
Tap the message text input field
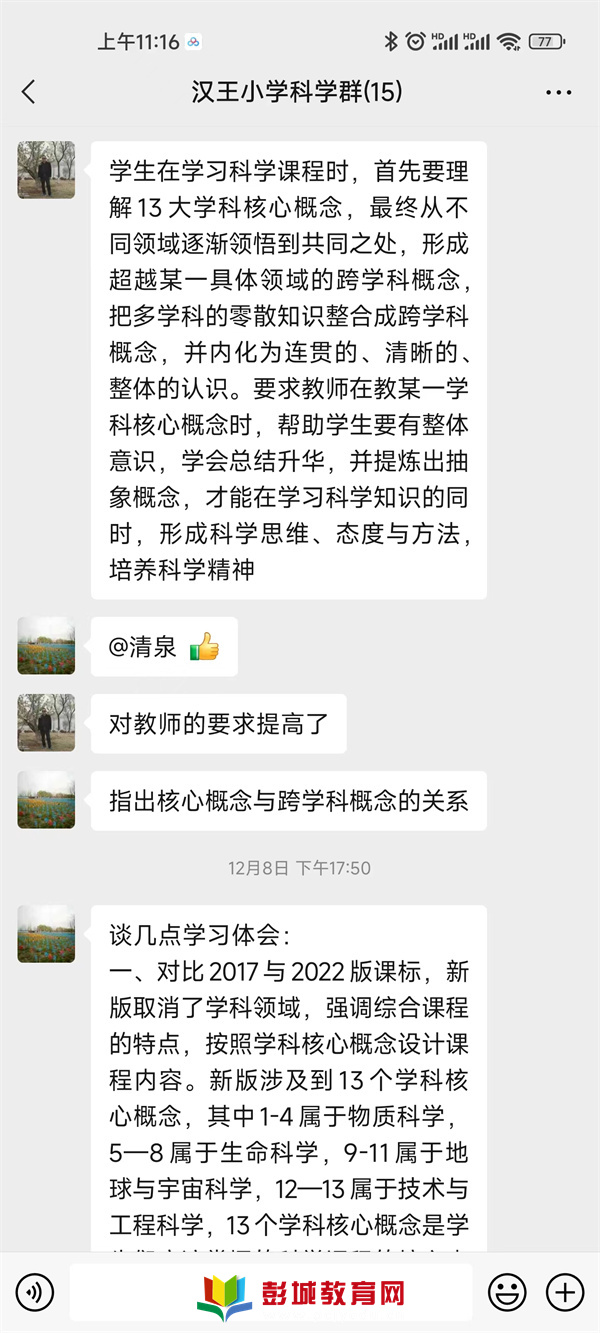pyautogui.click(x=270, y=1293)
